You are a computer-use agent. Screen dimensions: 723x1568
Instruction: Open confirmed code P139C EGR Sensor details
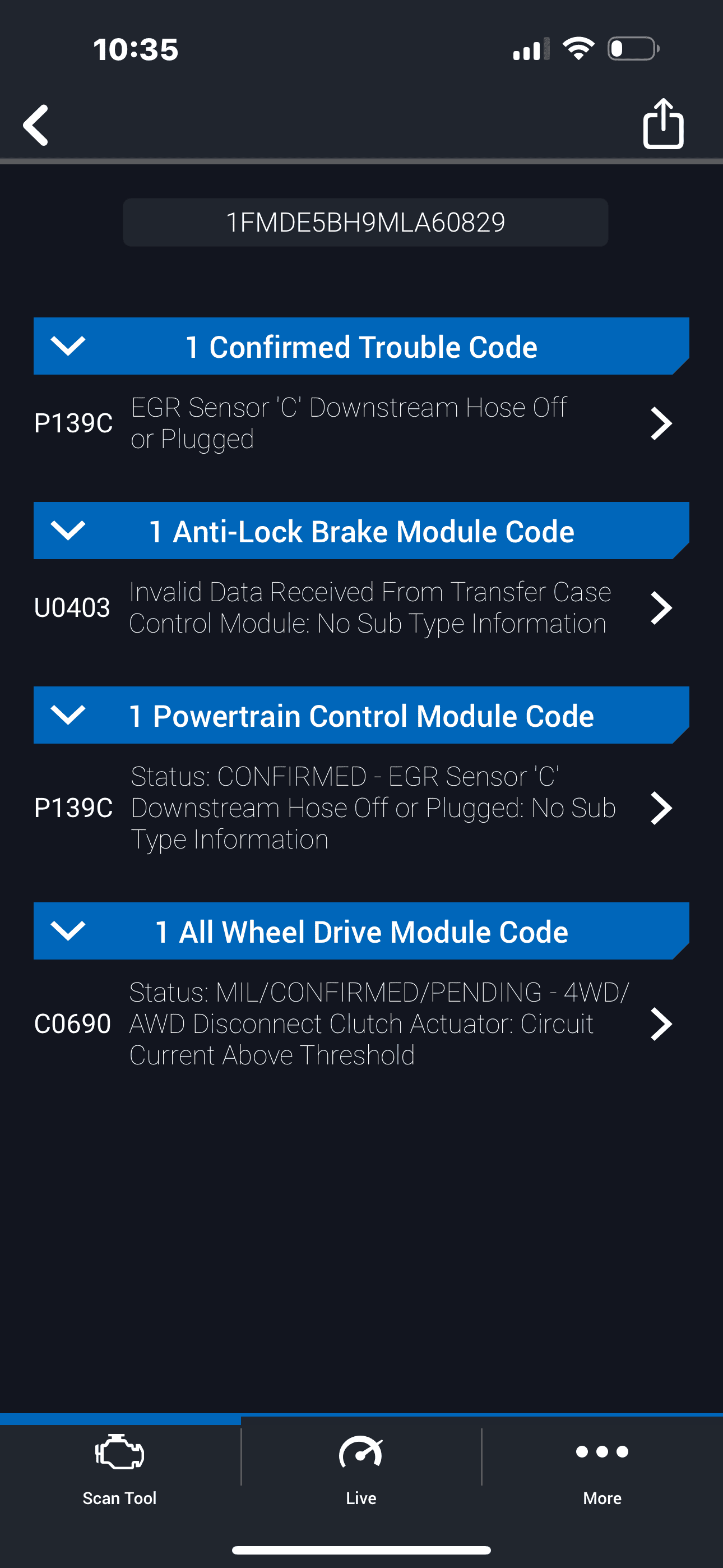361,423
